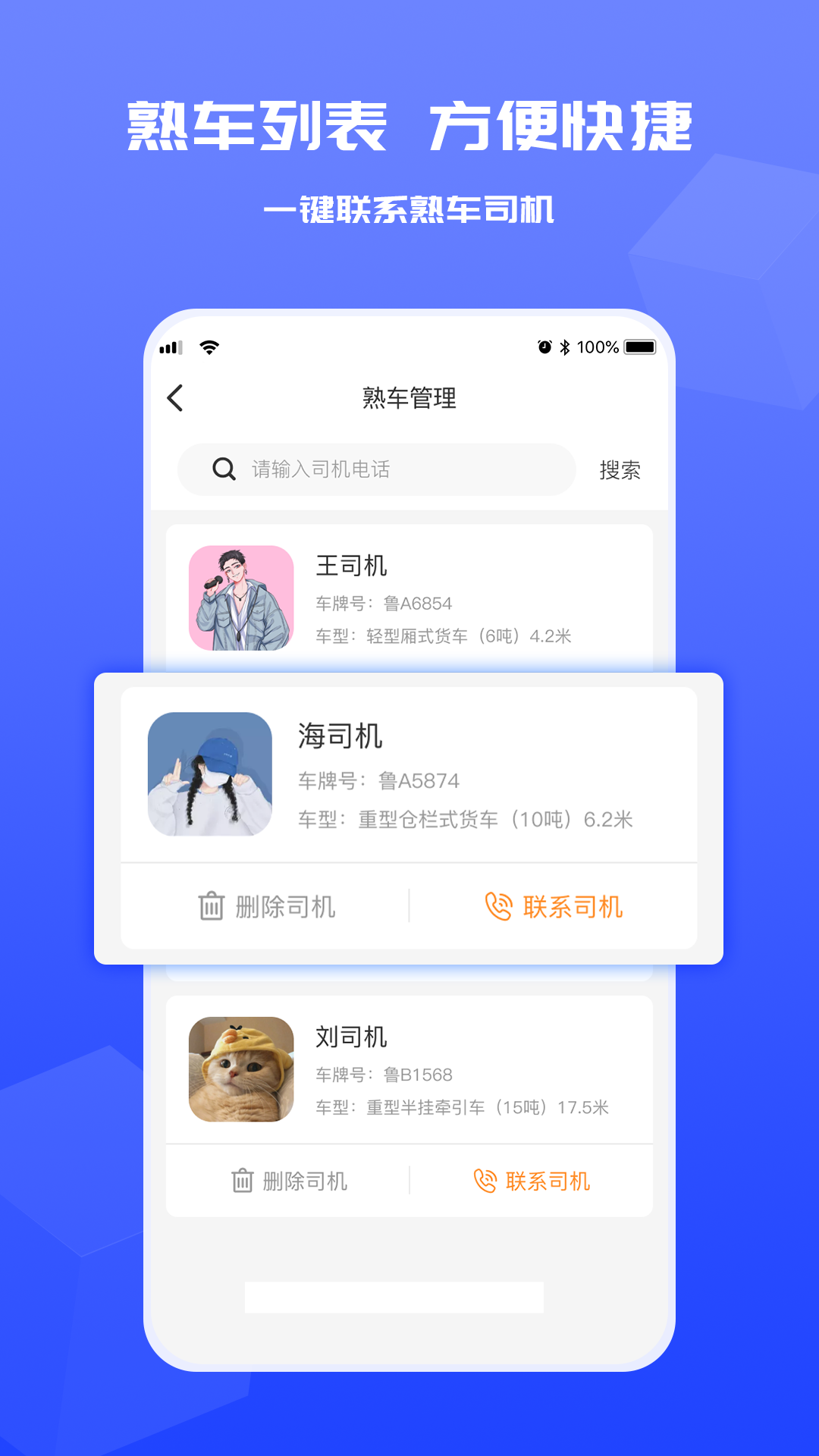
Task: Tap the battery icon showing 100%
Action: [x=639, y=347]
